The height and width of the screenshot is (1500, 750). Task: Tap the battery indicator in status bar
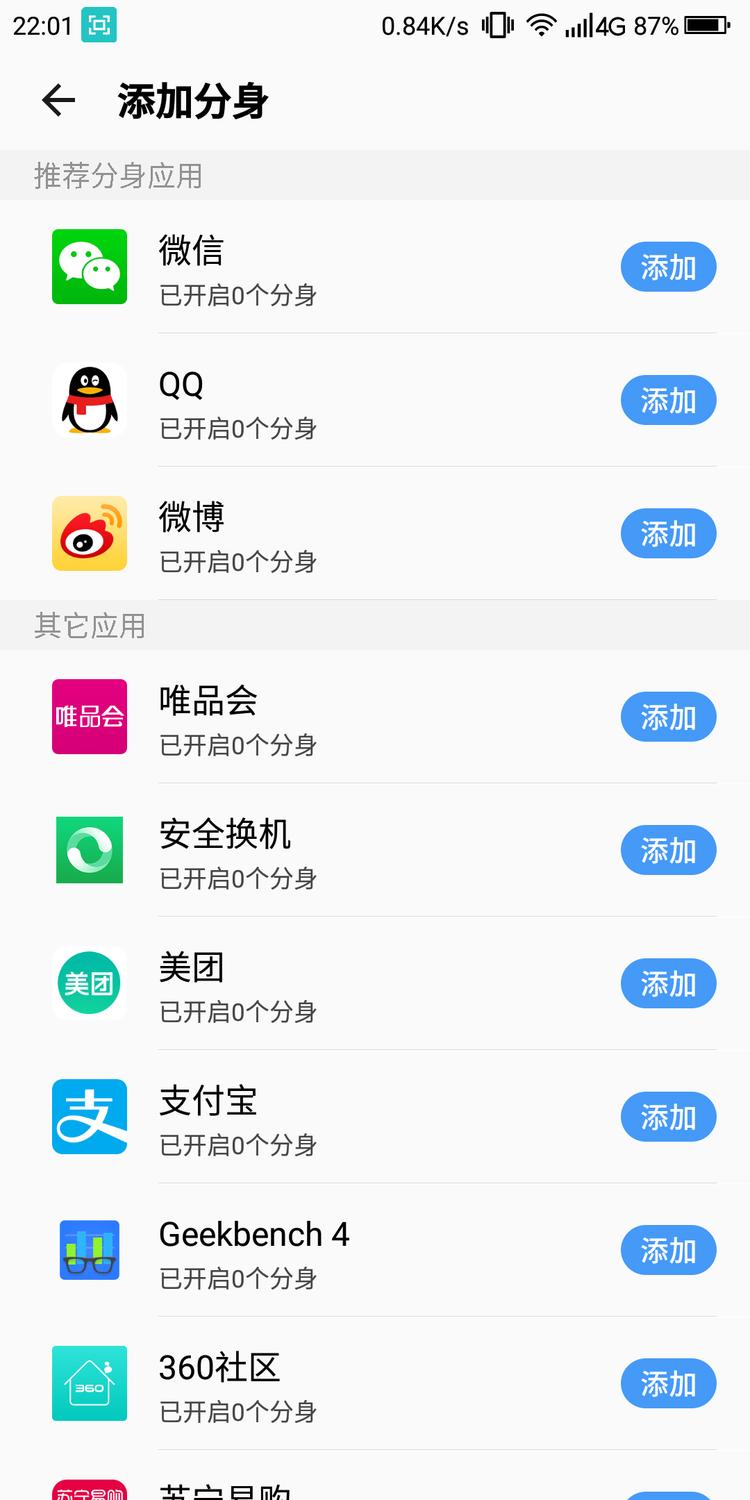coord(706,25)
